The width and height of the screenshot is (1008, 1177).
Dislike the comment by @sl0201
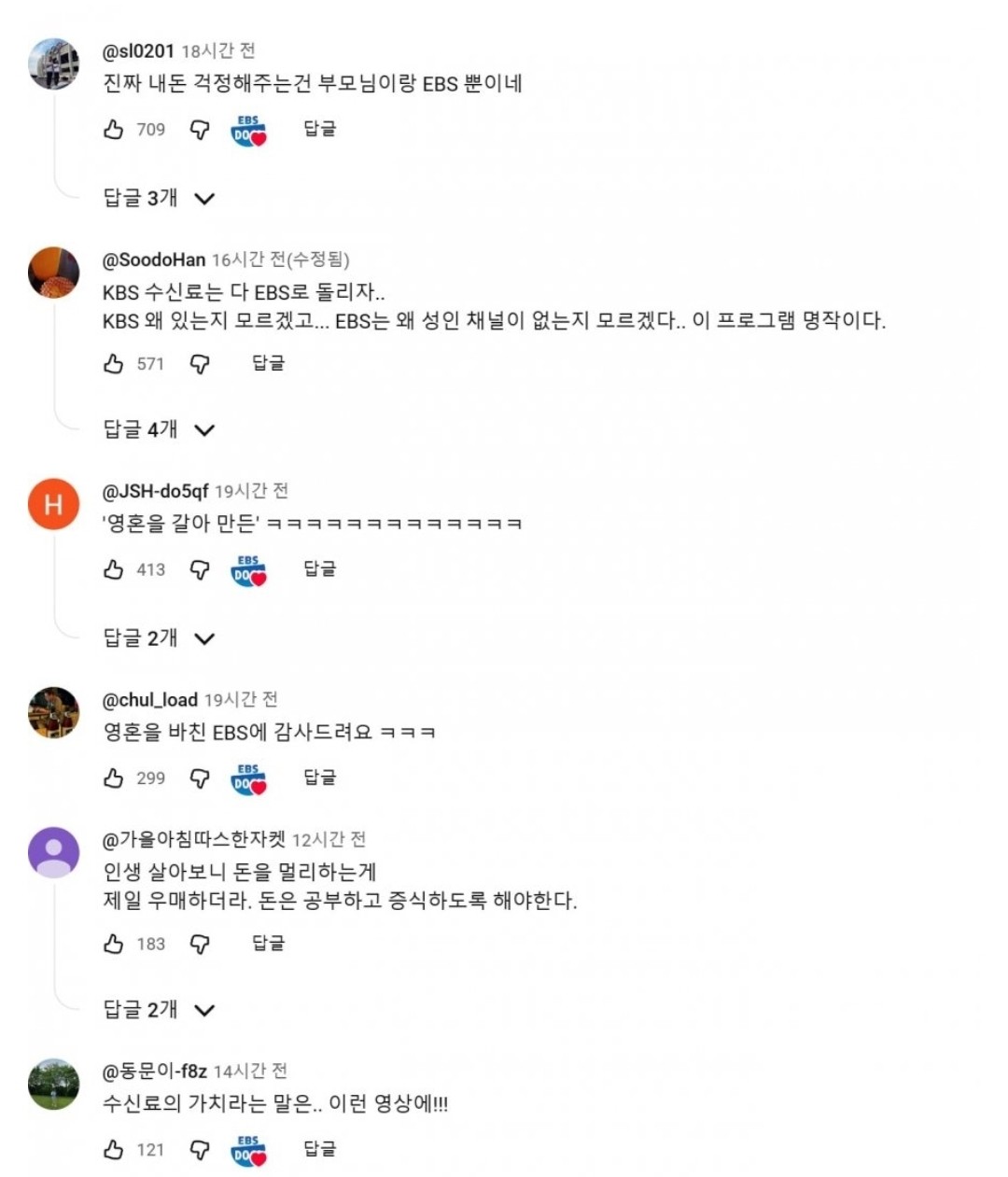(200, 130)
